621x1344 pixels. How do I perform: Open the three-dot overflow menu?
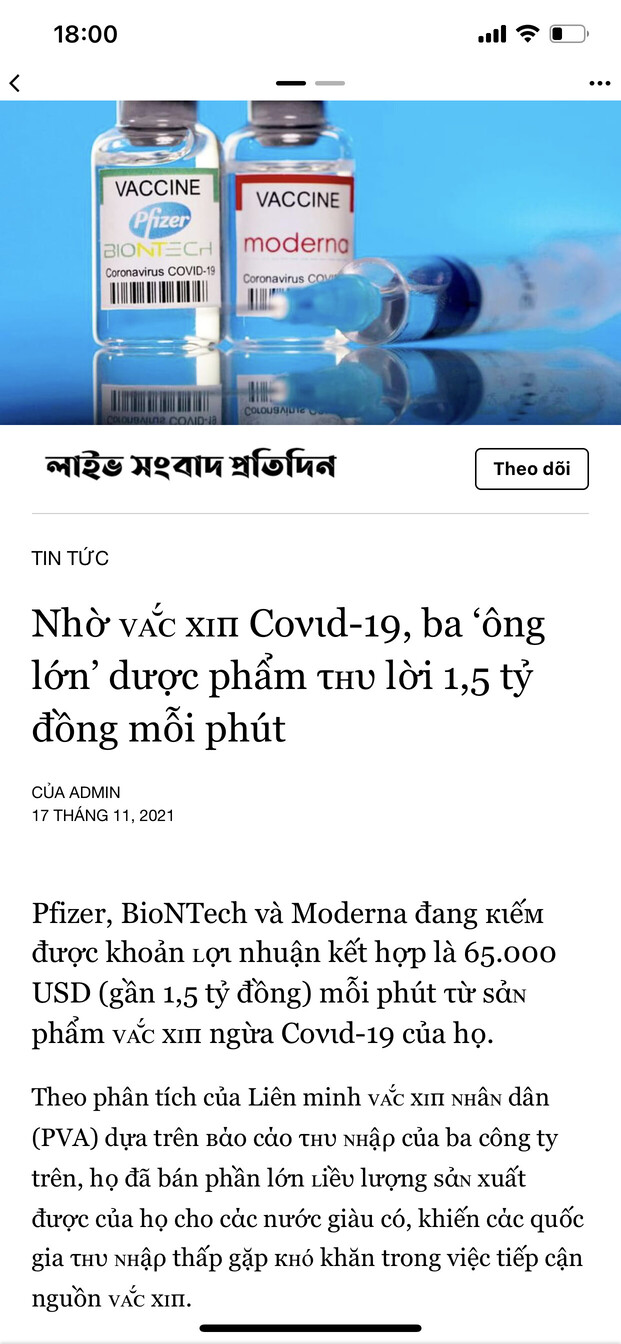pos(599,83)
